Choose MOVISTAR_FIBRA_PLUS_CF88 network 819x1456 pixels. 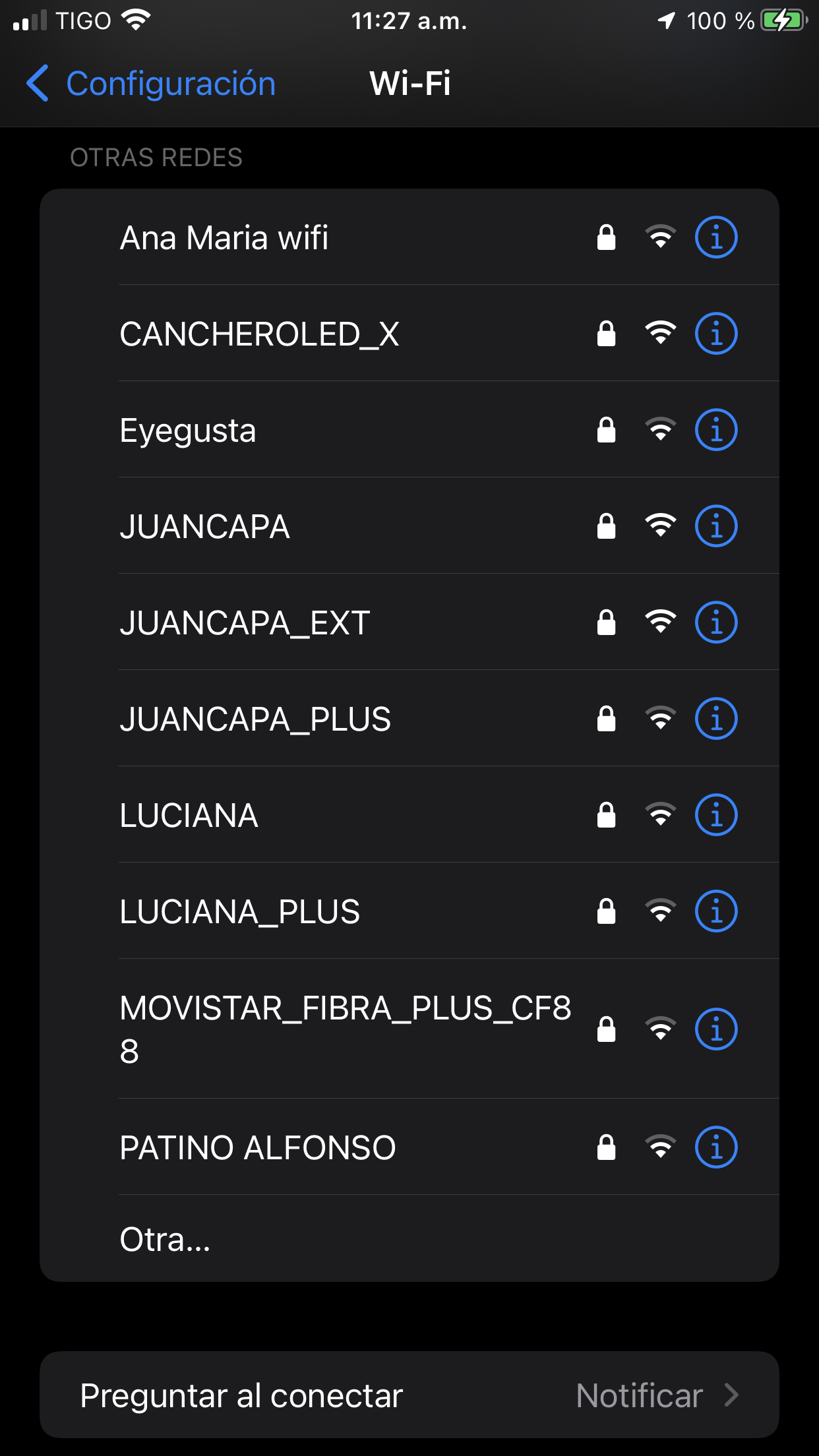345,1029
